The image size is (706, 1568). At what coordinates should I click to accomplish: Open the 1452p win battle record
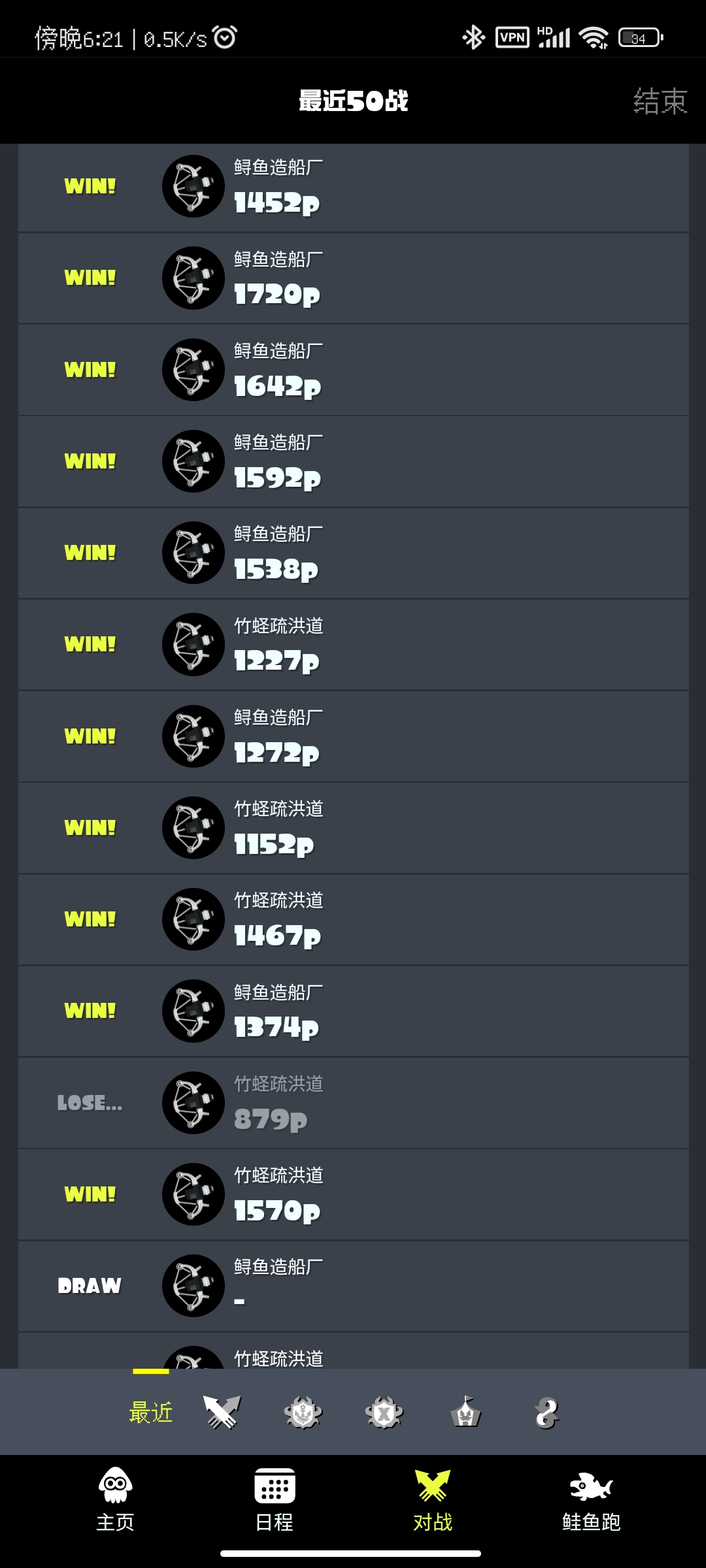pyautogui.click(x=353, y=187)
